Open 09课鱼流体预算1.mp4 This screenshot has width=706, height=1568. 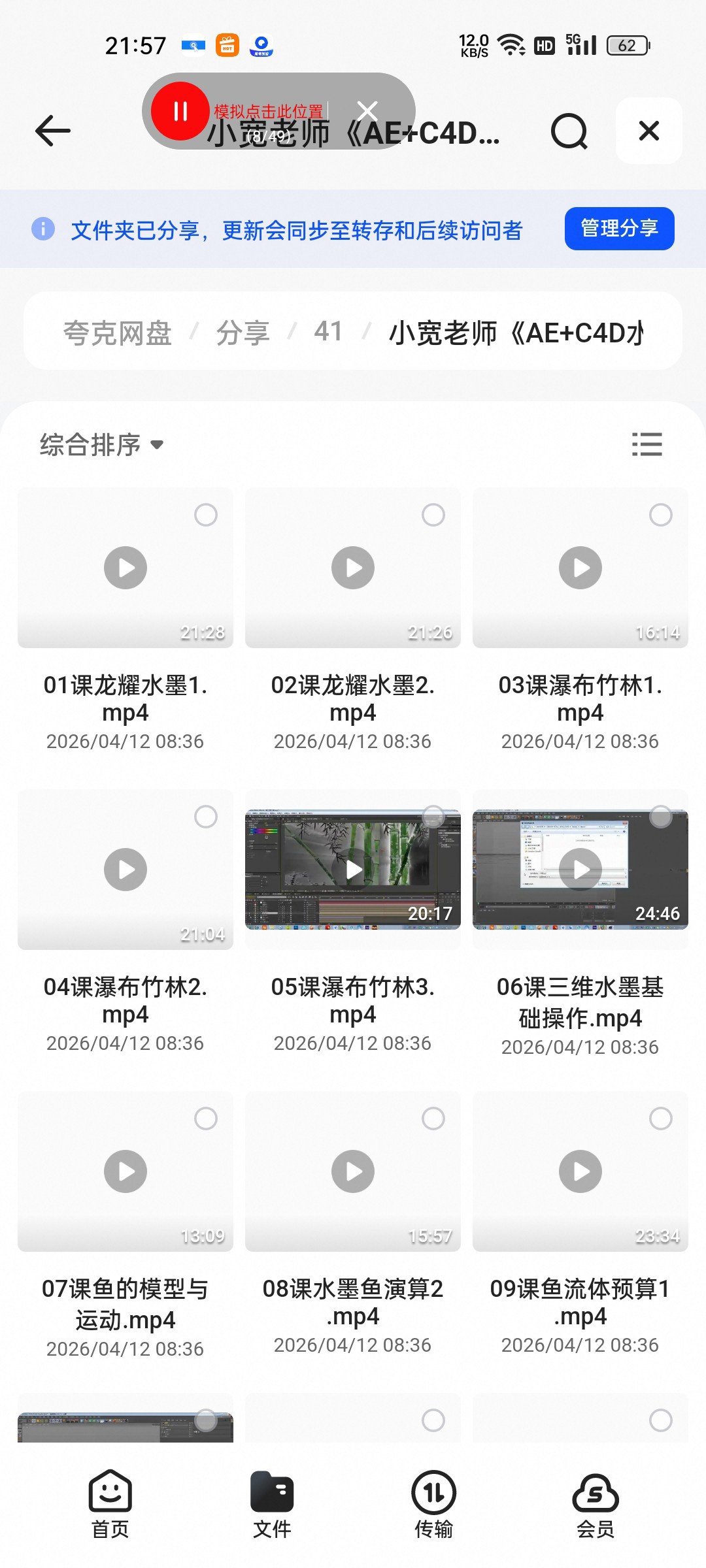click(x=580, y=1171)
